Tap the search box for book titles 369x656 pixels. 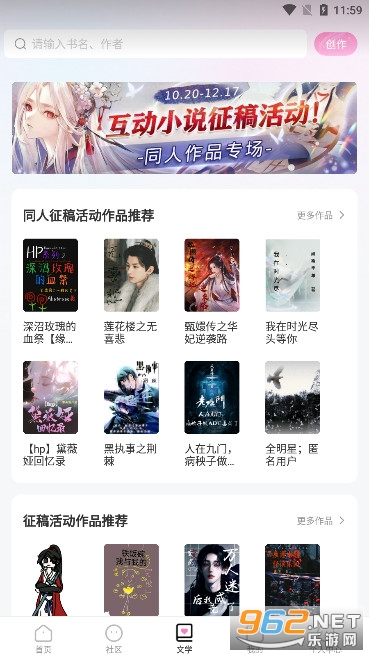coord(155,44)
